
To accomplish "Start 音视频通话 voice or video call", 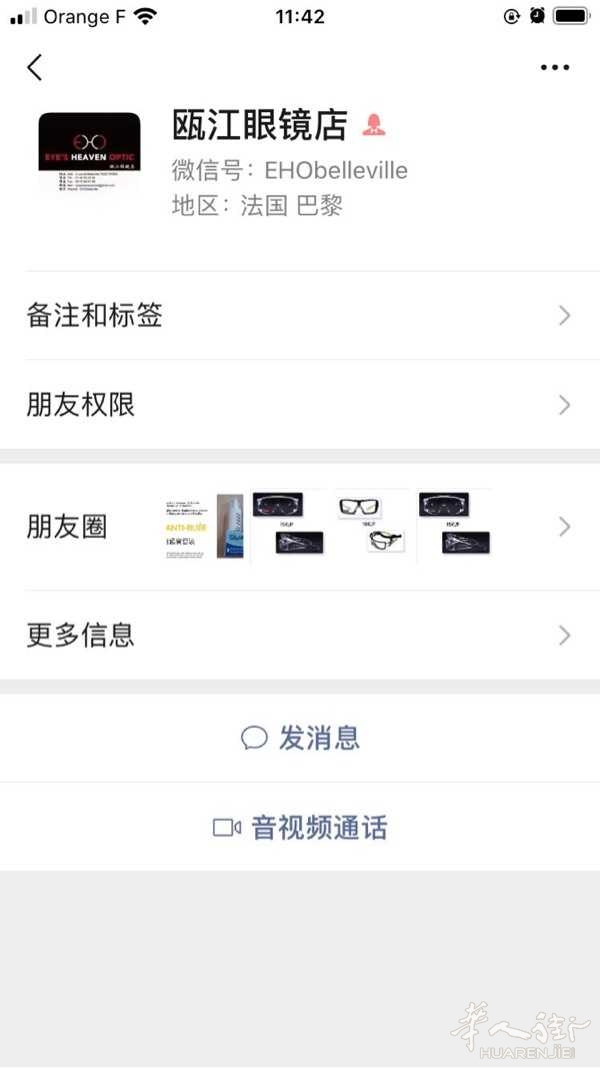I will (x=300, y=827).
